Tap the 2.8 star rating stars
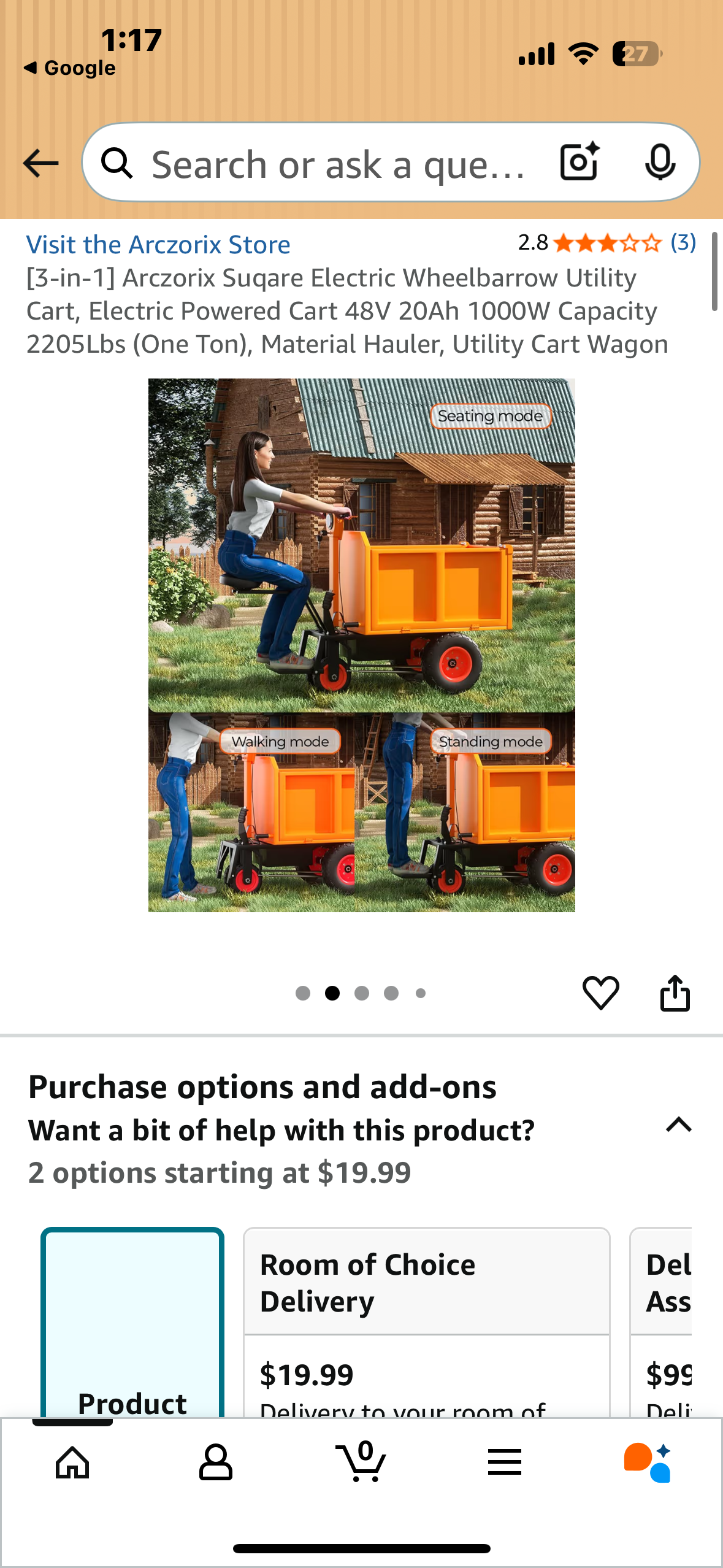723x1568 pixels. point(606,244)
